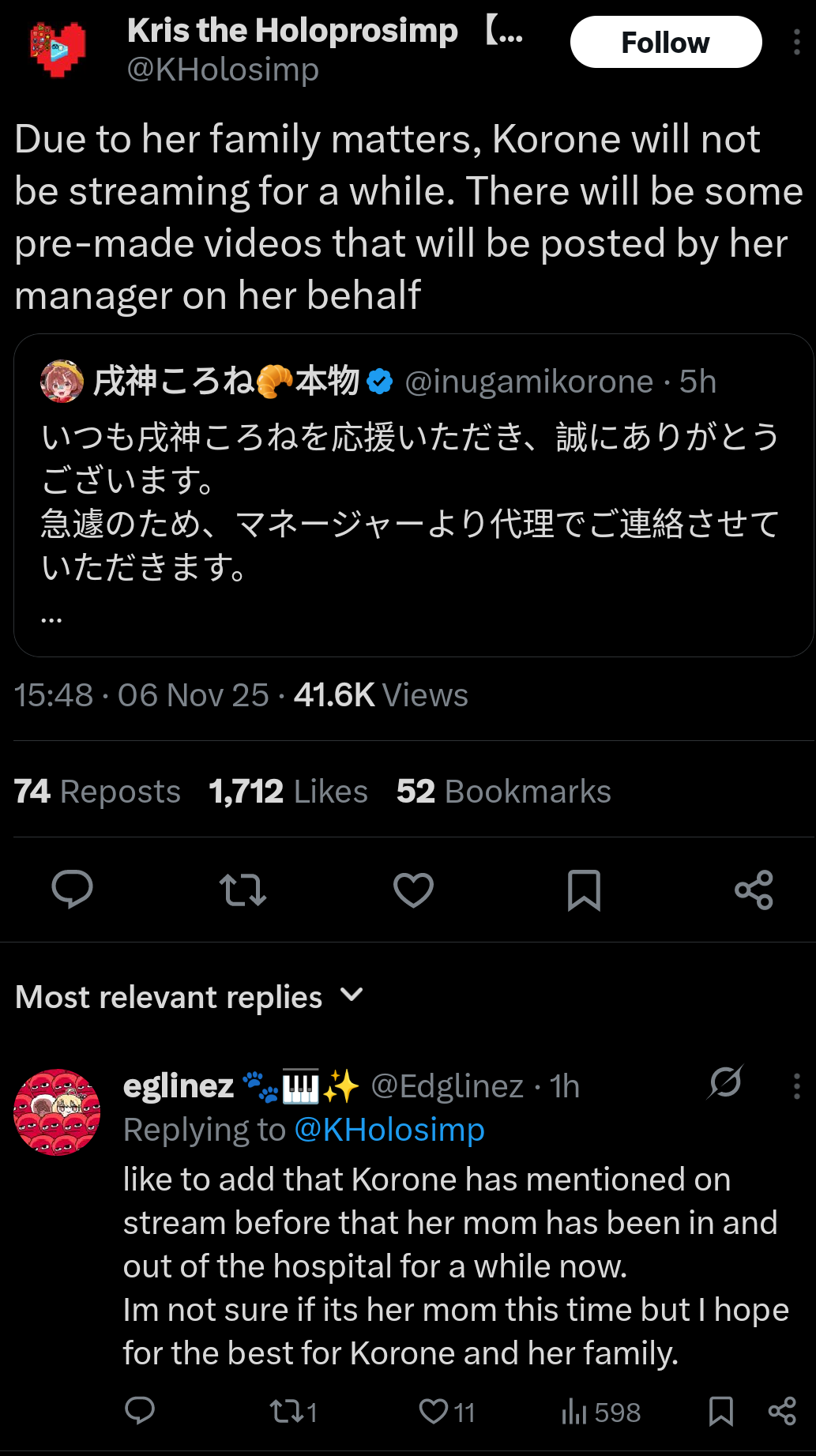Bookmark eglinez's reply

point(721,1411)
